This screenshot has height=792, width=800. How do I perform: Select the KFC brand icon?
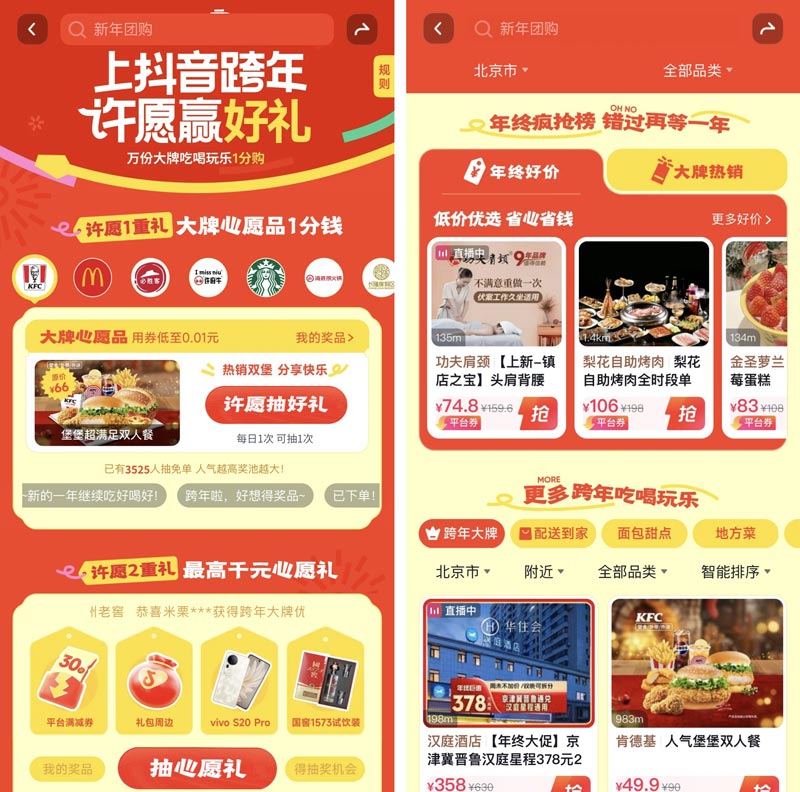click(34, 277)
